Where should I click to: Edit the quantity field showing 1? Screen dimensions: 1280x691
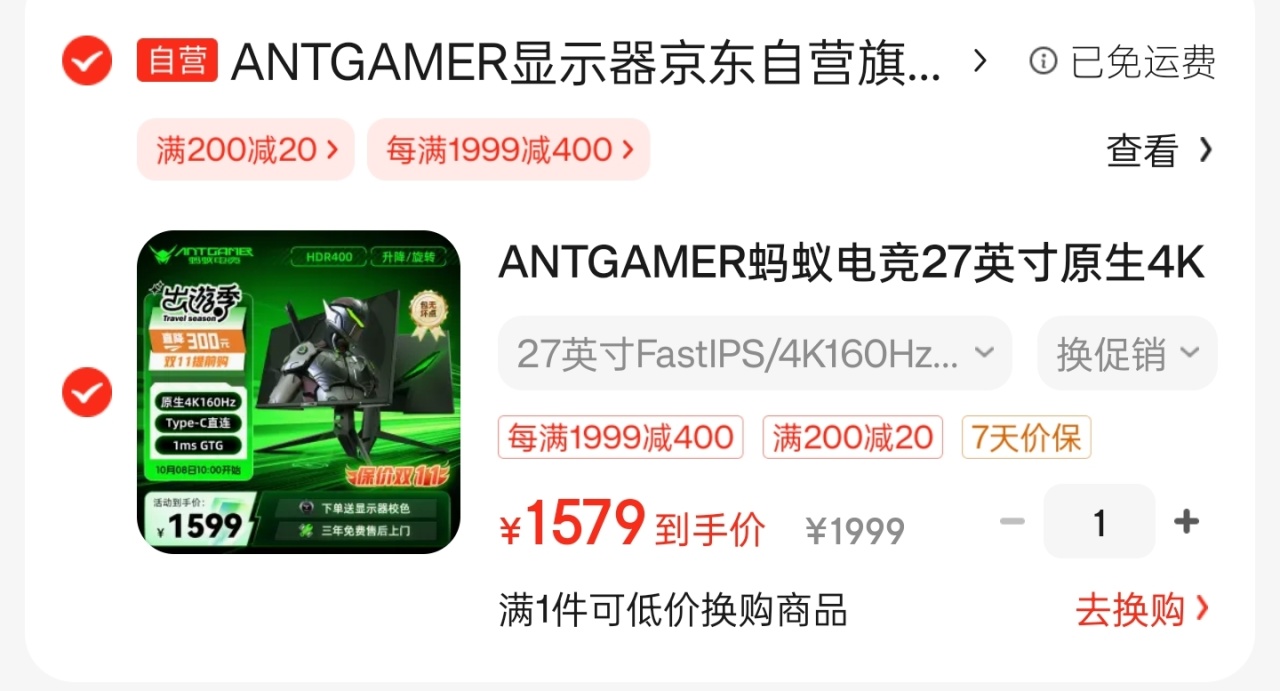1099,521
